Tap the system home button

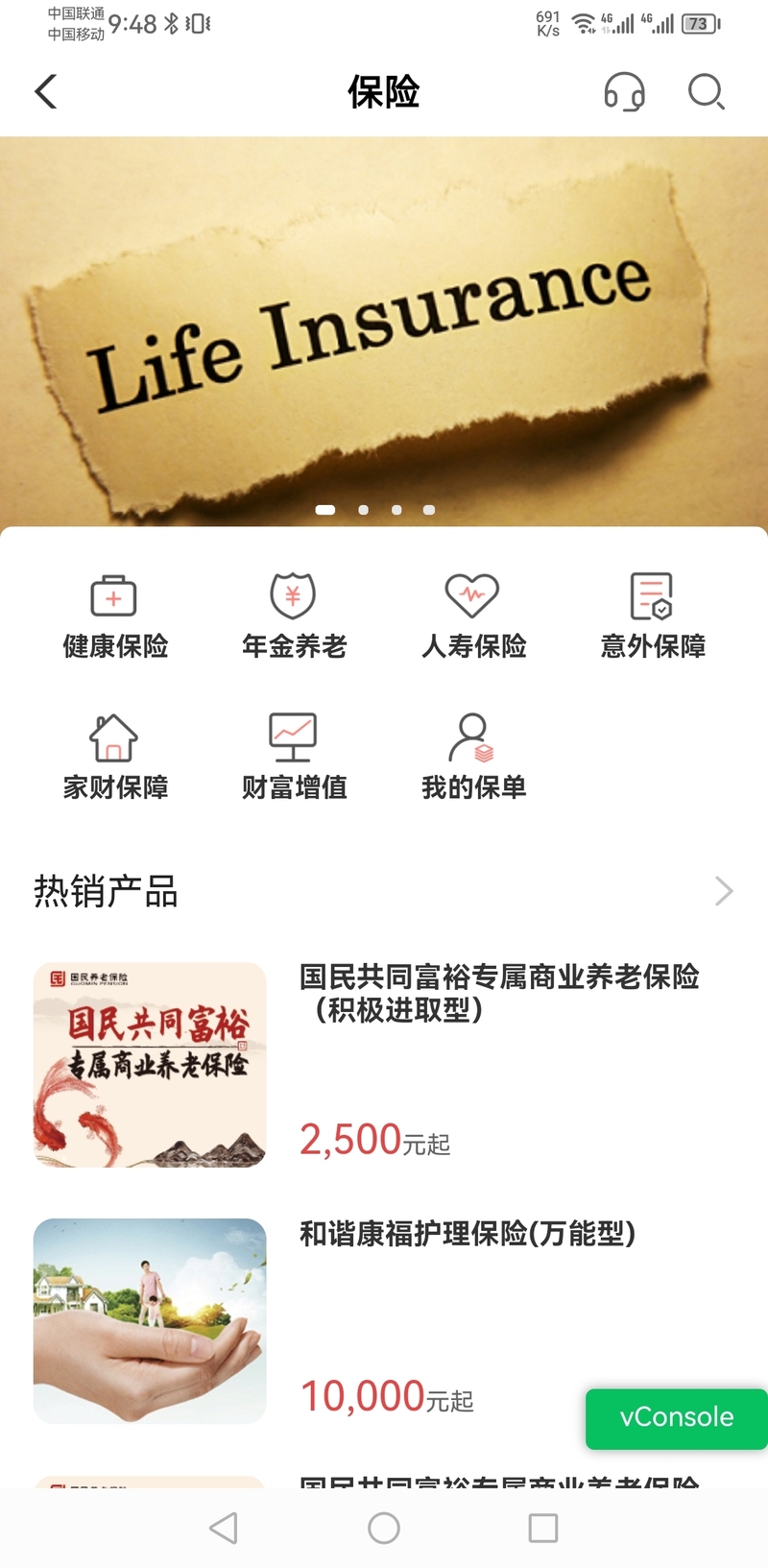click(x=384, y=1528)
